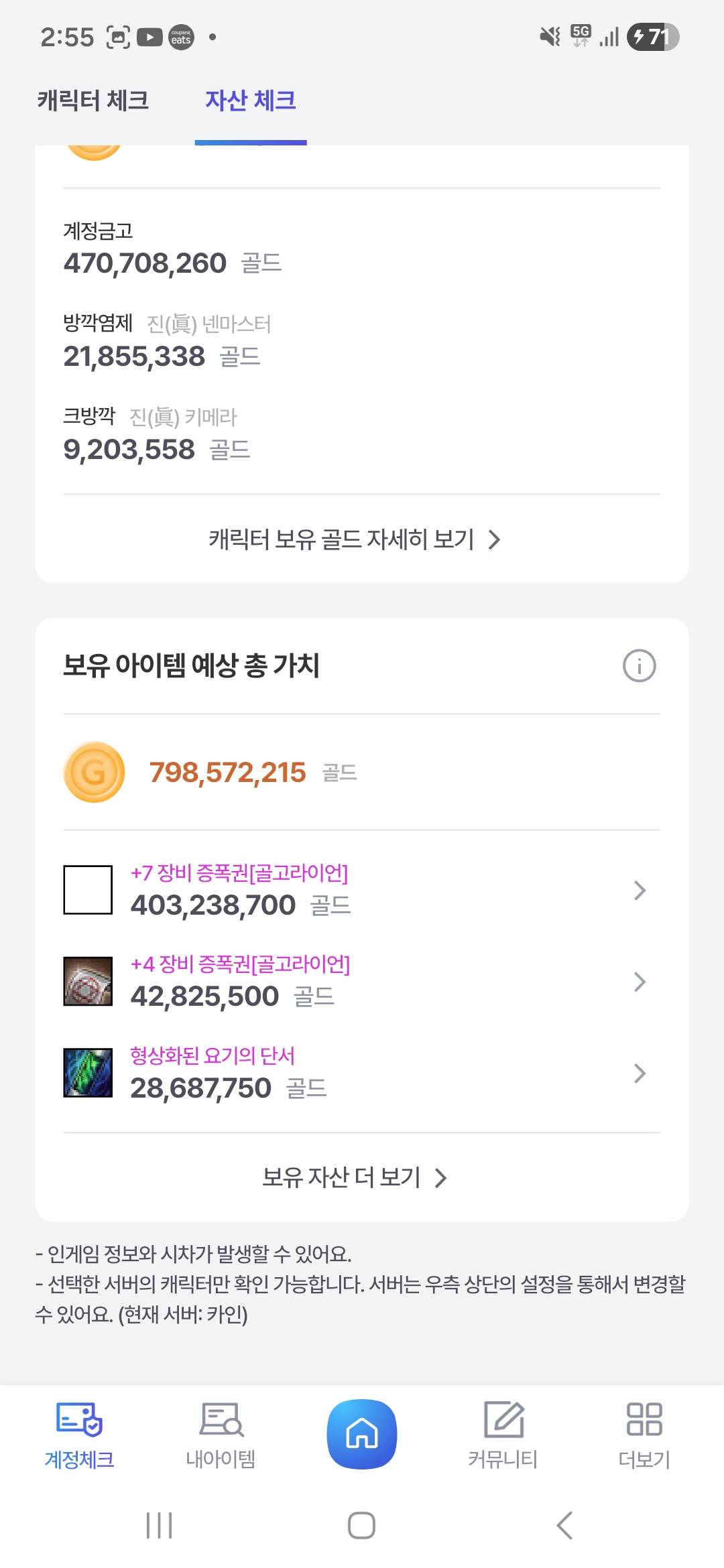Open recent apps from the navigation bar
Viewport: 724px width, 1568px height.
coord(160,1526)
